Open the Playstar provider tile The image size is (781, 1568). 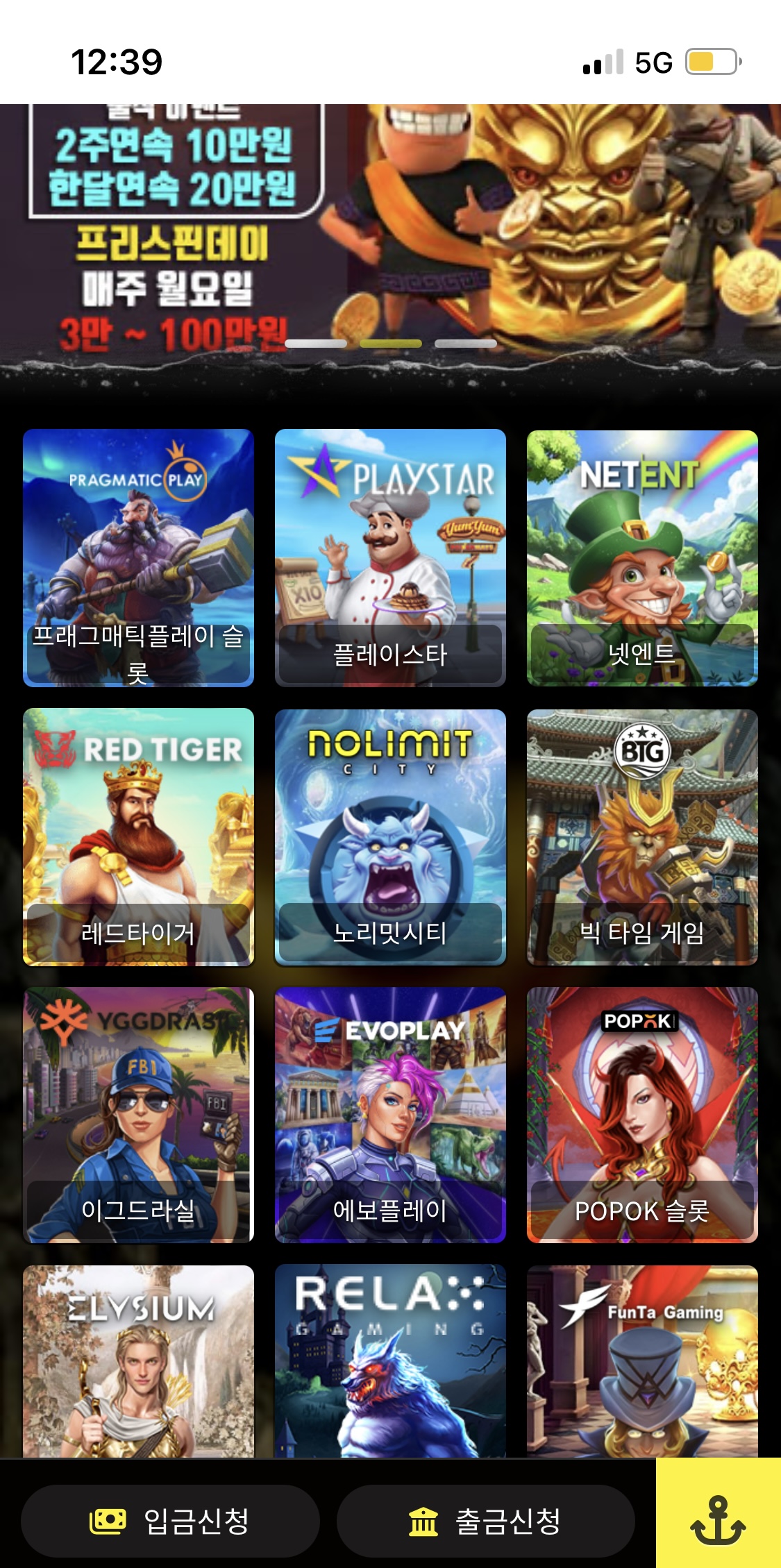coord(390,557)
